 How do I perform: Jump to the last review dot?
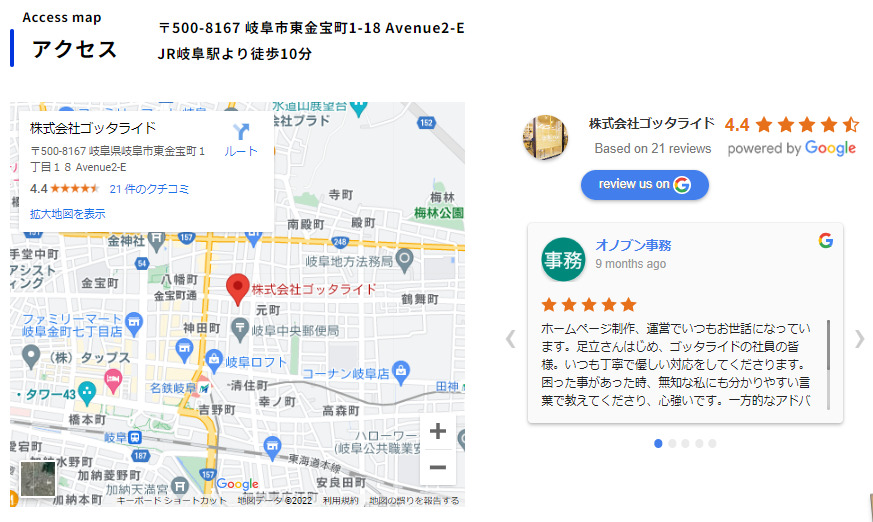click(x=712, y=443)
